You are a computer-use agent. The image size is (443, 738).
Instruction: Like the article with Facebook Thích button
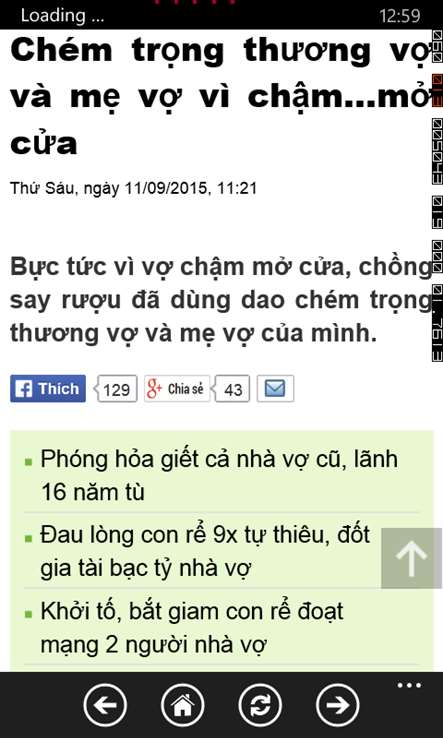pyautogui.click(x=48, y=389)
